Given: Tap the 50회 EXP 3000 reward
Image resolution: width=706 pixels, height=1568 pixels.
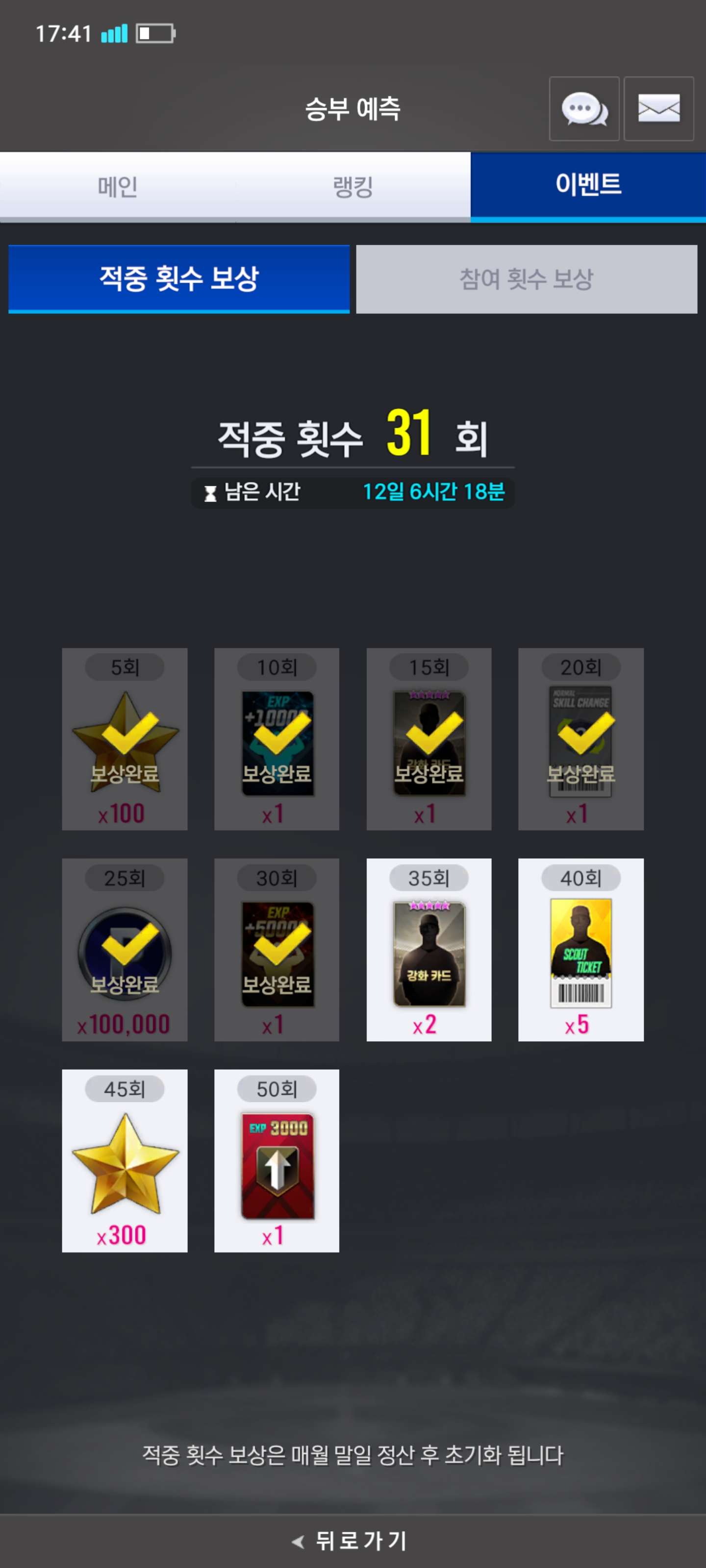Looking at the screenshot, I should 277,1161.
